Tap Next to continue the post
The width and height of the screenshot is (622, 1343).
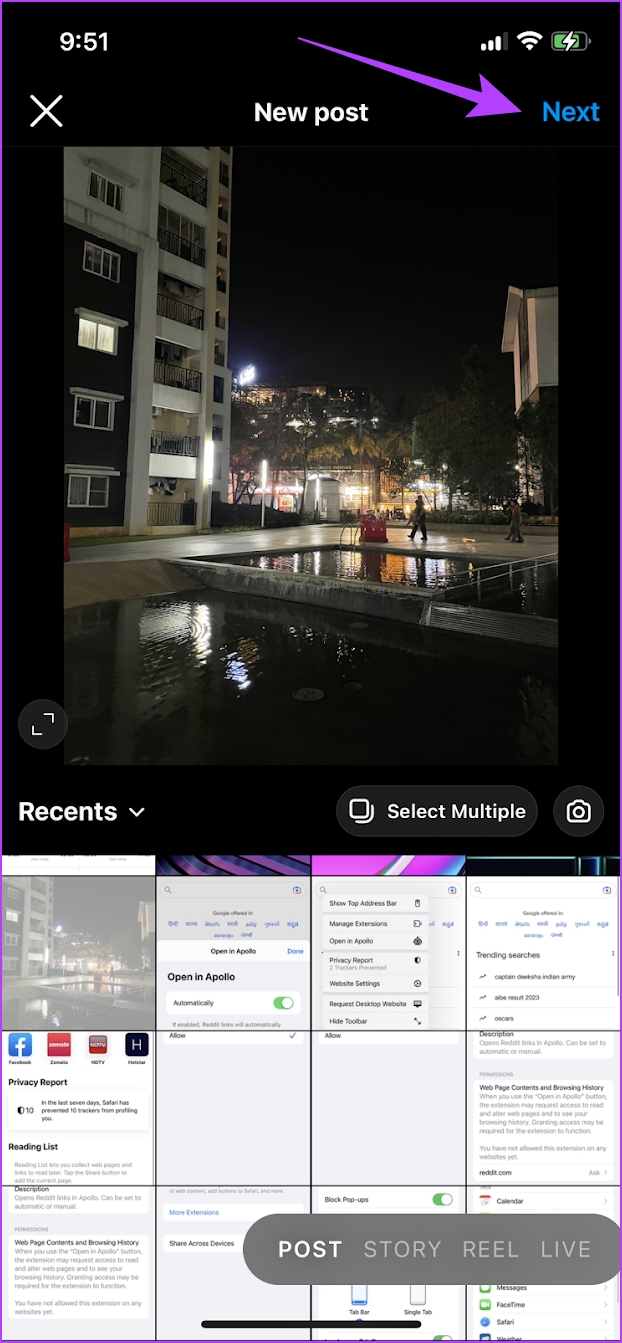coord(570,111)
